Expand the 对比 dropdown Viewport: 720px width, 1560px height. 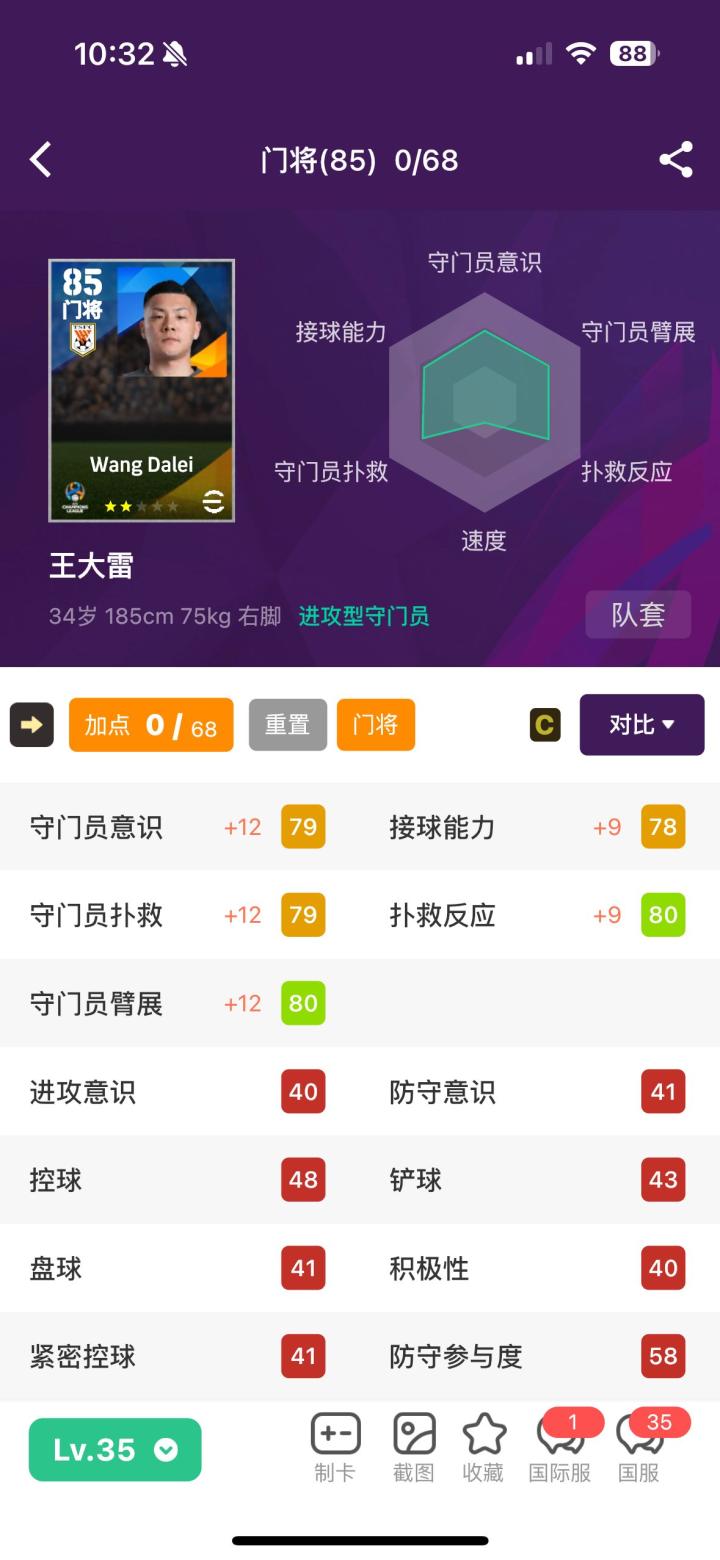[x=642, y=725]
